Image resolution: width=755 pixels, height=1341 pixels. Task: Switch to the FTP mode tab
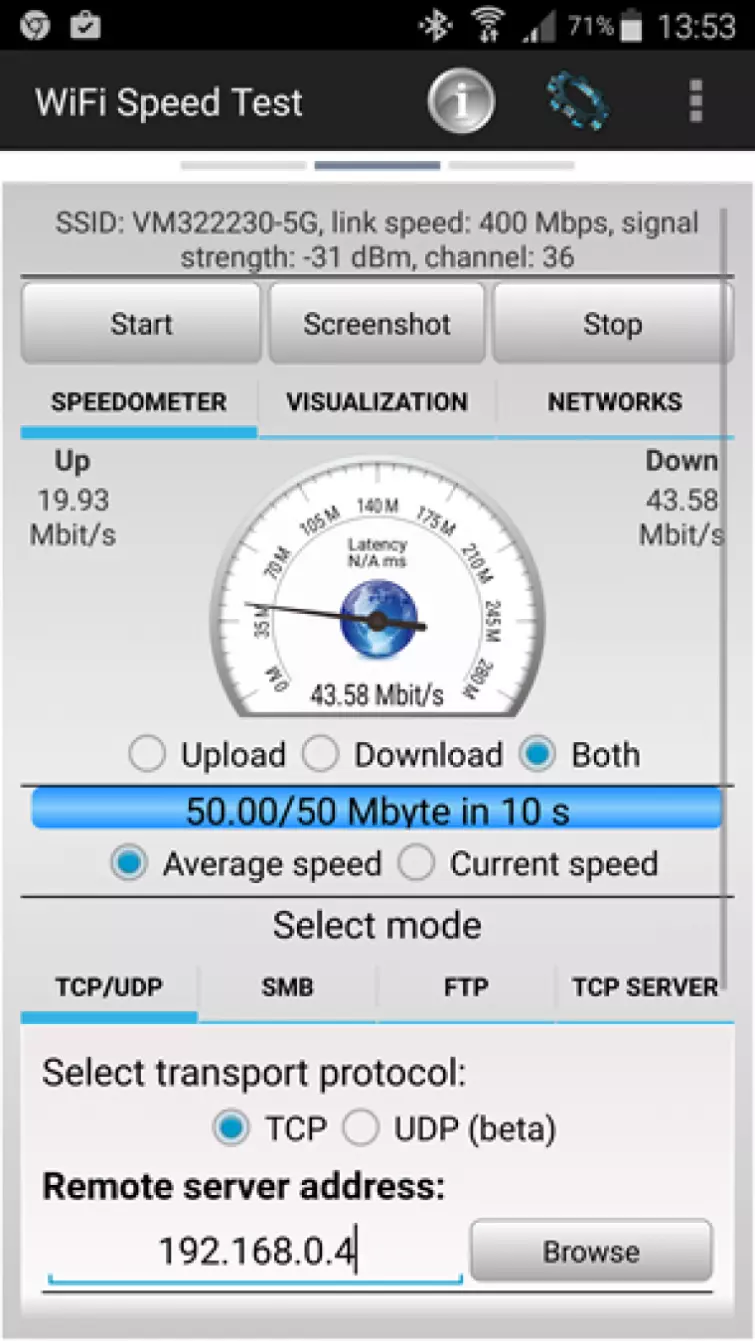tap(466, 988)
